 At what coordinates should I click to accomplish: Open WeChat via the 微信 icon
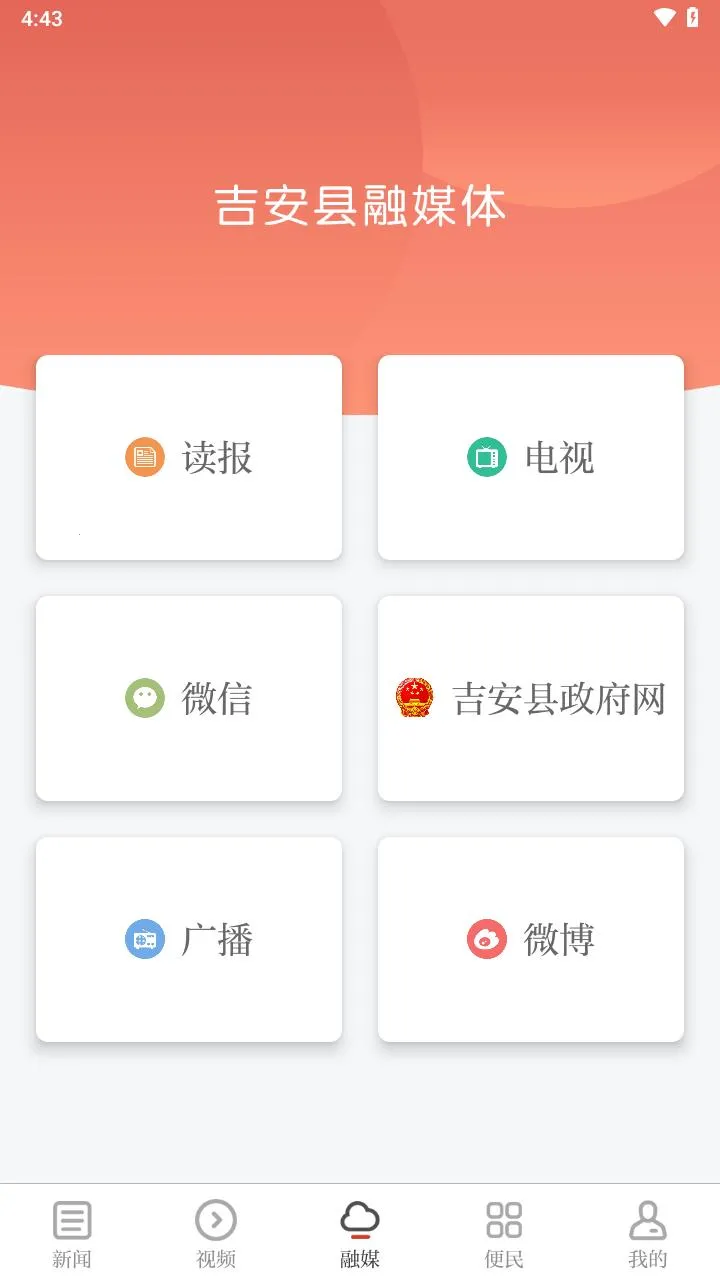pos(144,698)
